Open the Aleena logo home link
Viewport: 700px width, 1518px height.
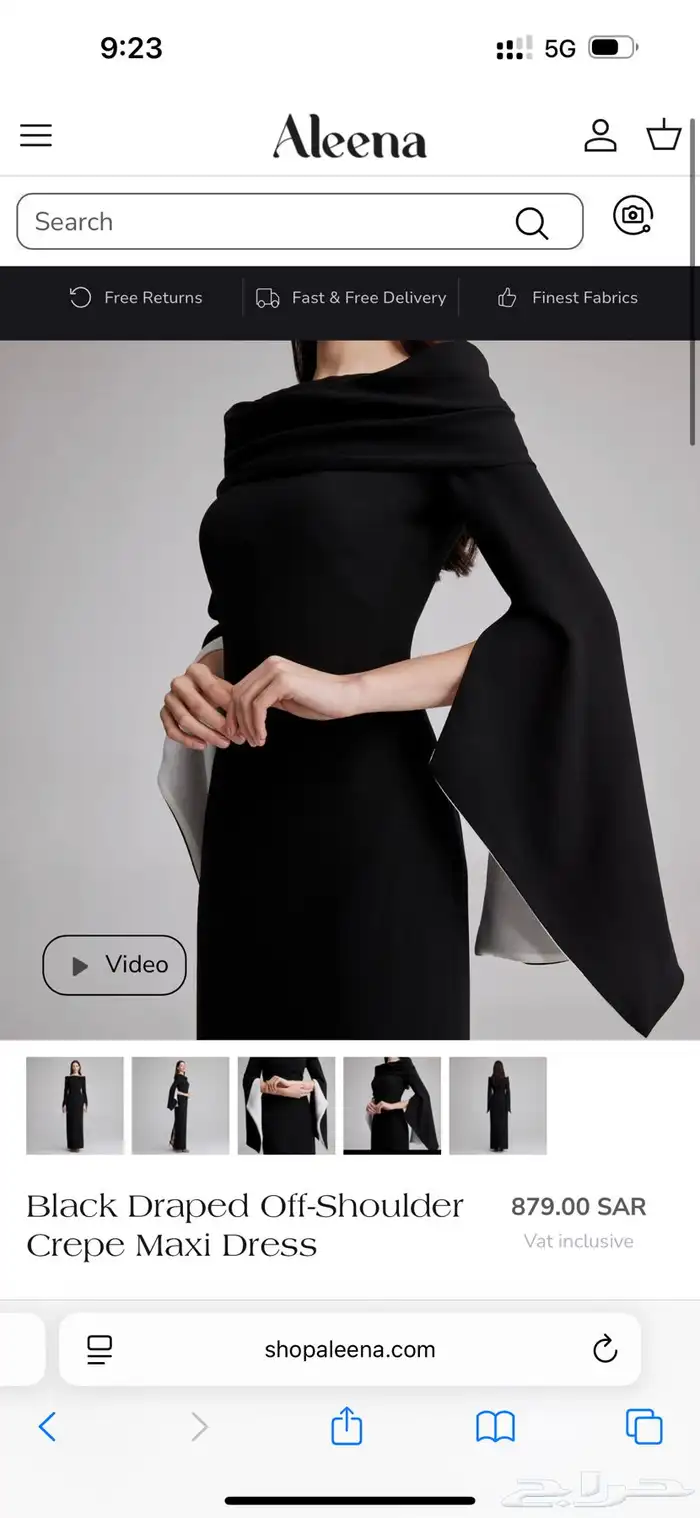point(350,137)
